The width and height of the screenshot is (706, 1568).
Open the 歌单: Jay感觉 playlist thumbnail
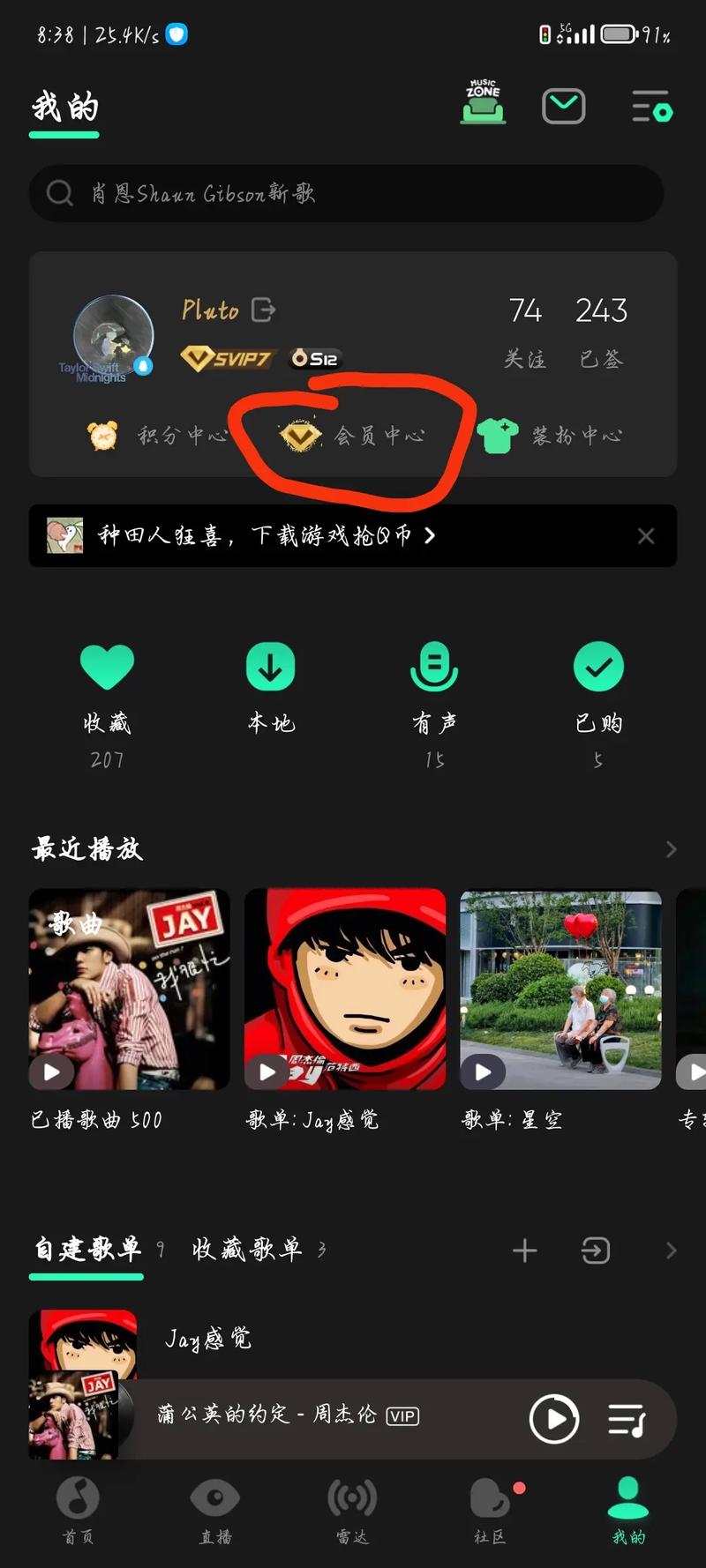tap(344, 988)
